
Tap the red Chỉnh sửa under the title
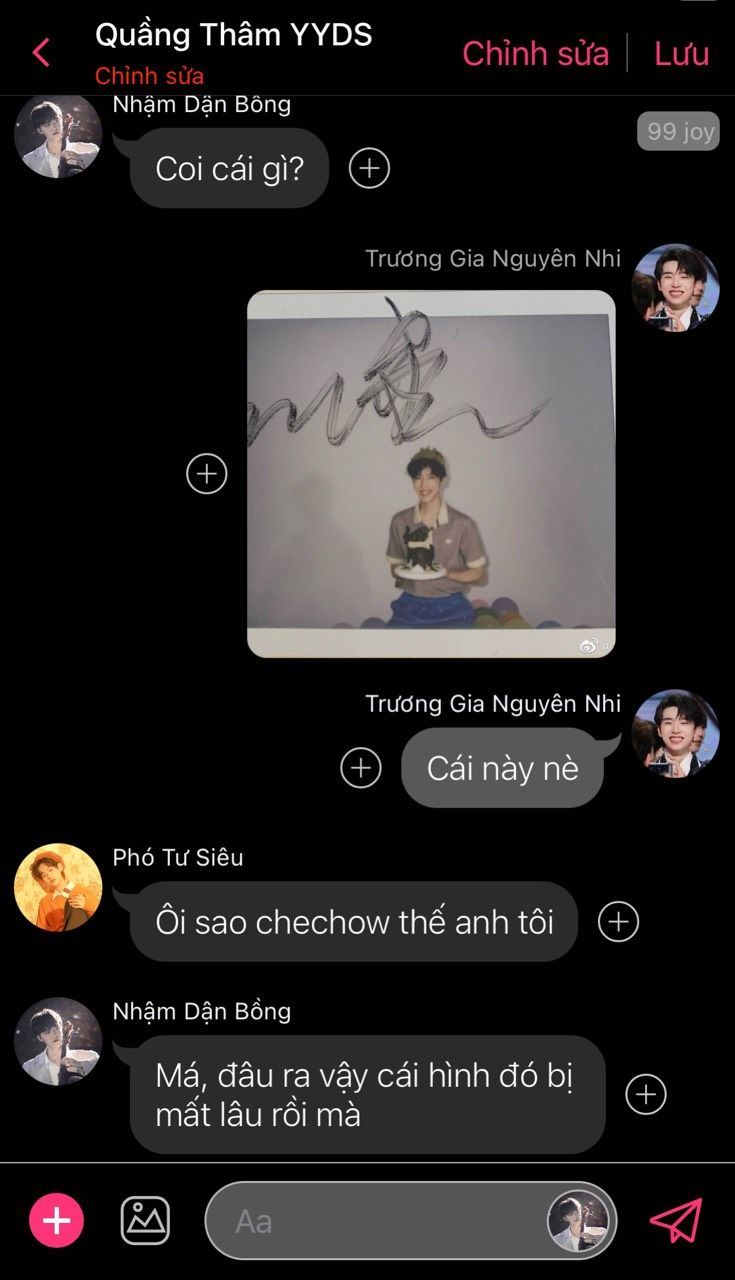tap(149, 76)
